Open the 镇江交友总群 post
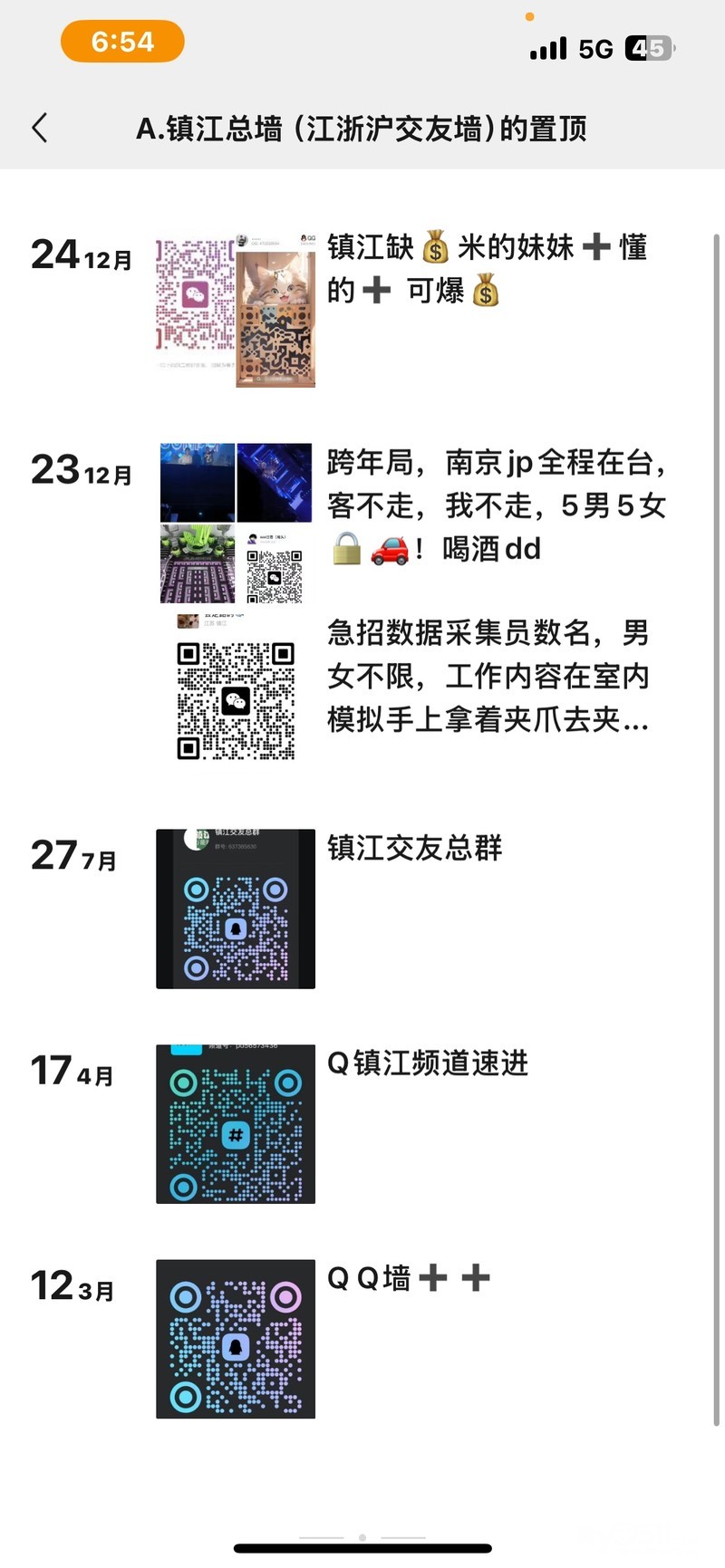The height and width of the screenshot is (1568, 725). [414, 848]
